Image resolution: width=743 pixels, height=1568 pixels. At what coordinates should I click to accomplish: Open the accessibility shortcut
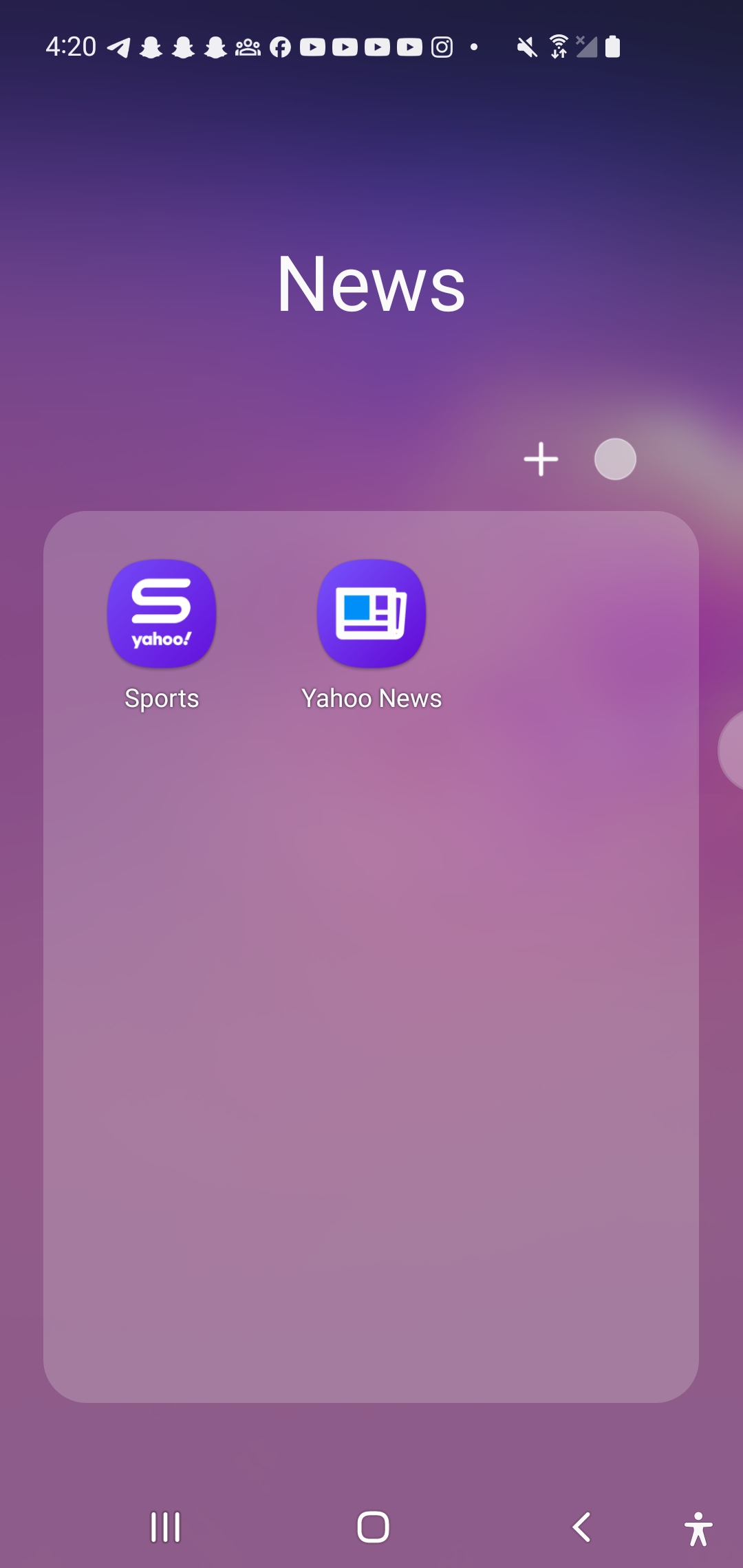(x=698, y=1529)
